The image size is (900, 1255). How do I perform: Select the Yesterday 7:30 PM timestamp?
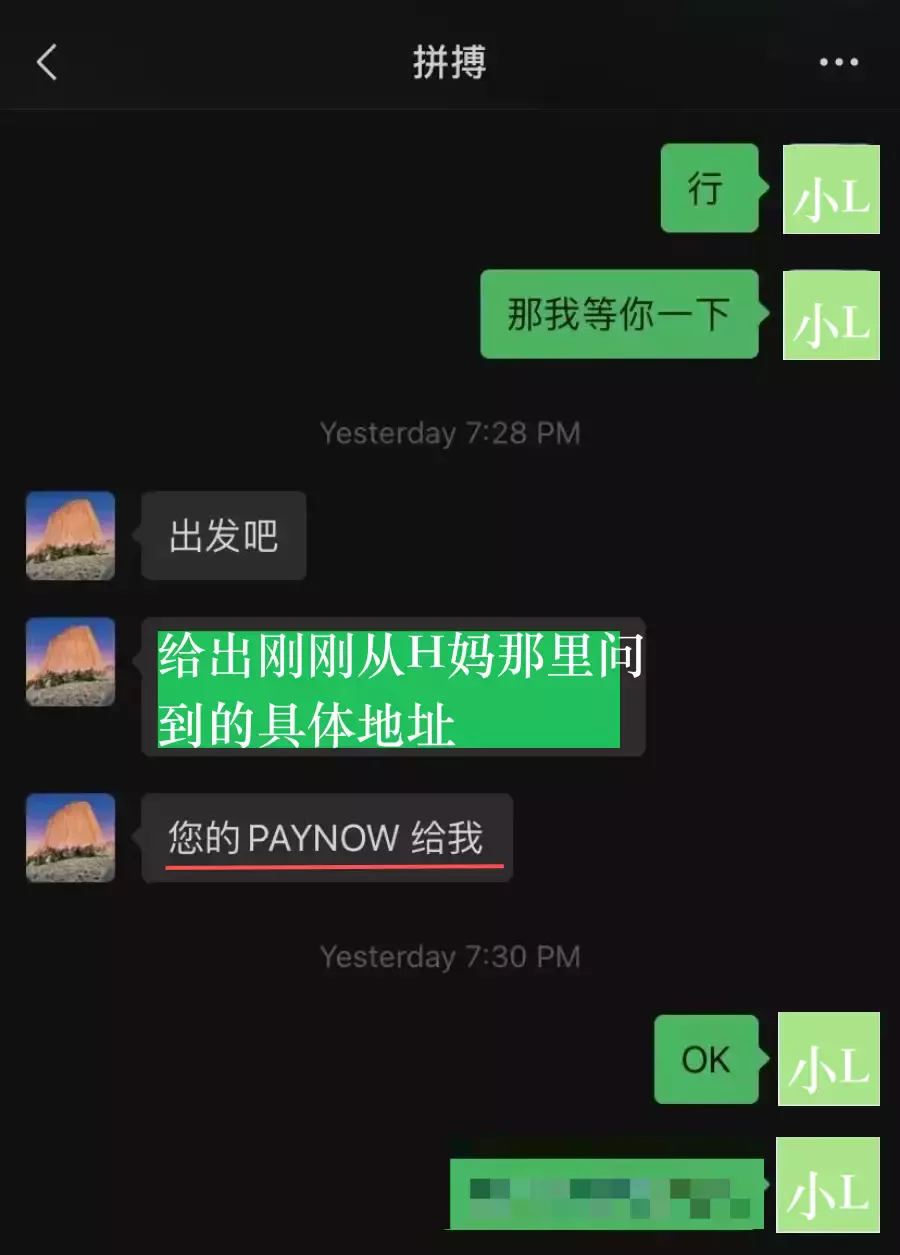[x=449, y=957]
